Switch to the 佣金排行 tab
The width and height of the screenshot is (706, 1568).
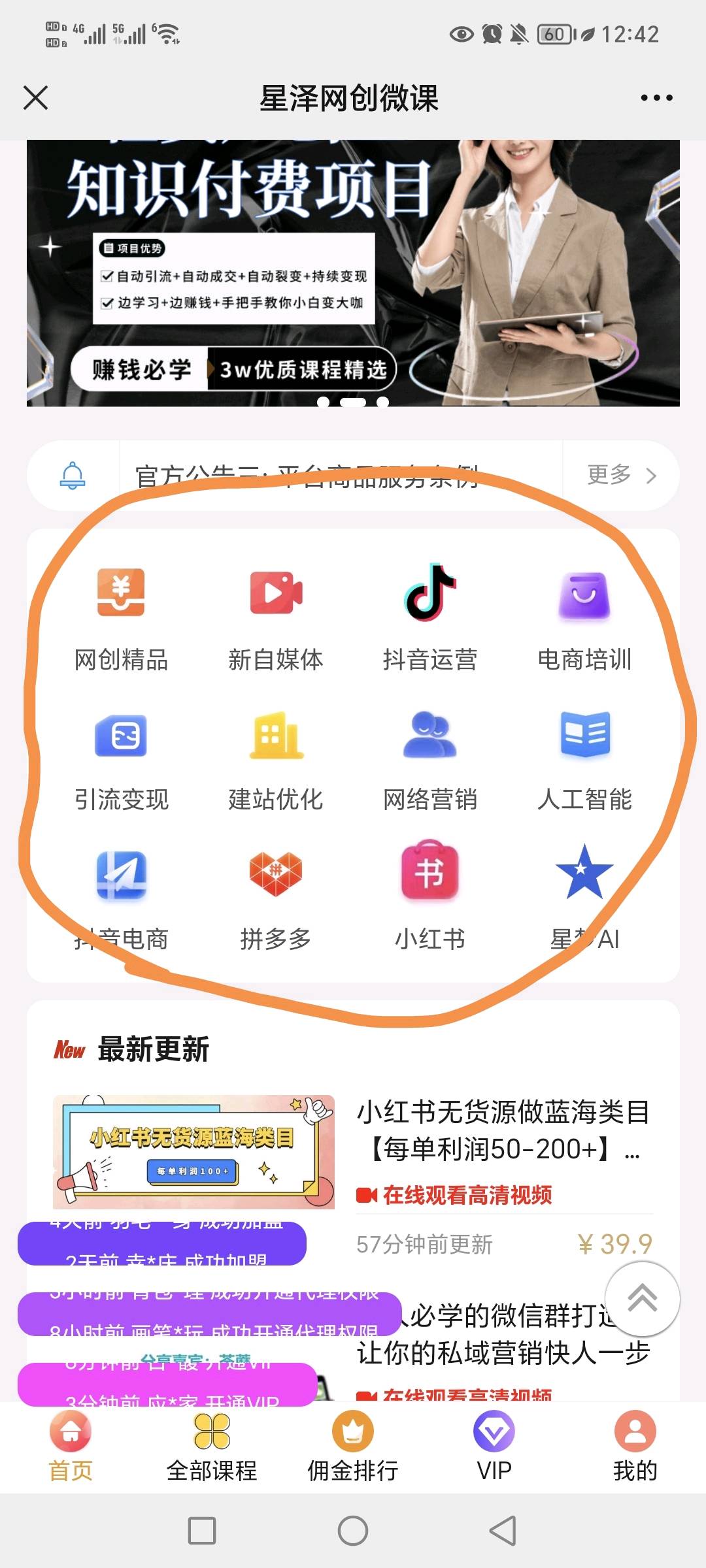pyautogui.click(x=353, y=1445)
